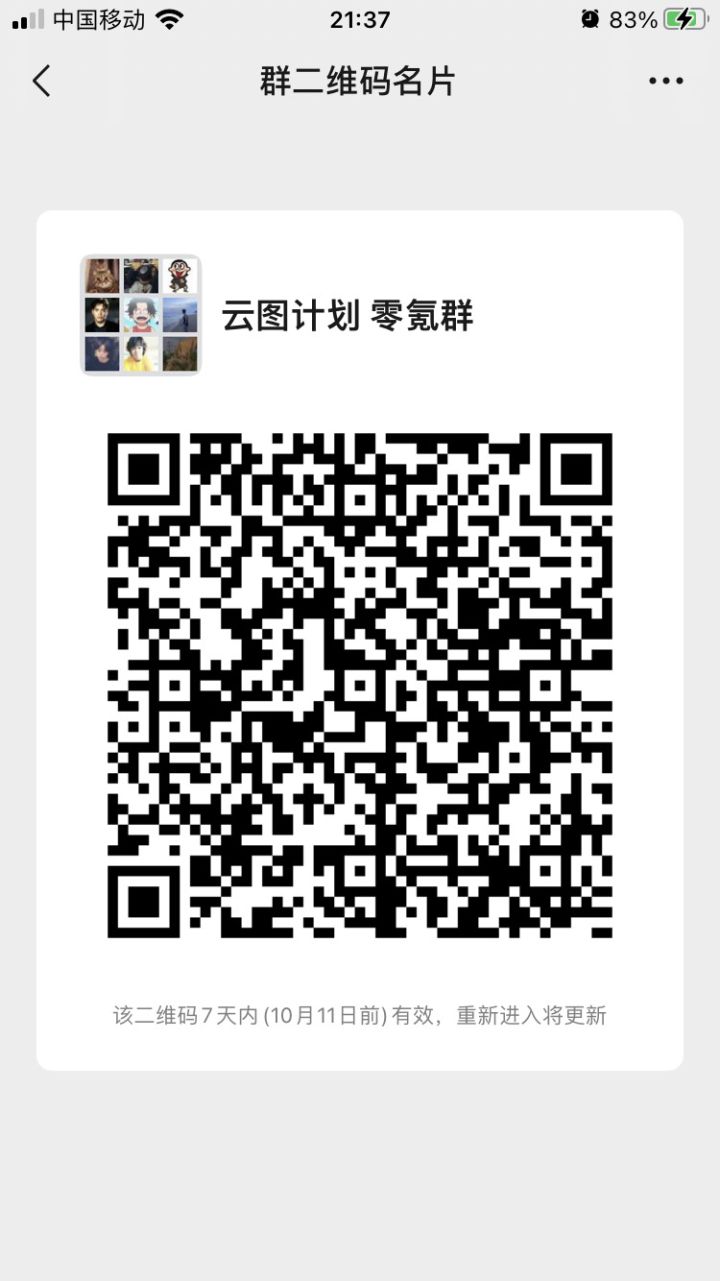Tap the alarm clock status icon

(591, 18)
